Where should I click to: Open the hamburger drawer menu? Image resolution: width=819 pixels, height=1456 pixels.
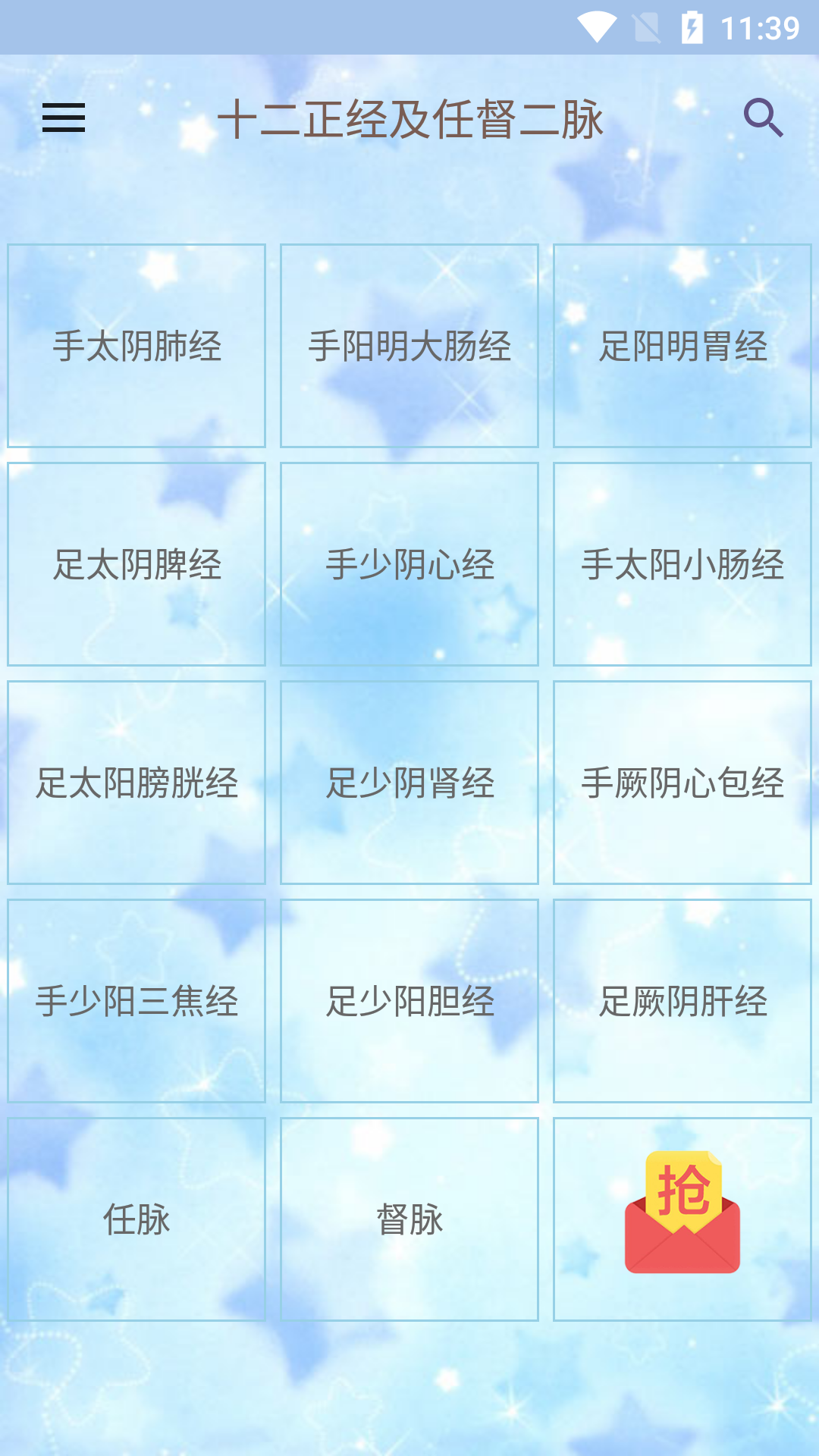[64, 118]
